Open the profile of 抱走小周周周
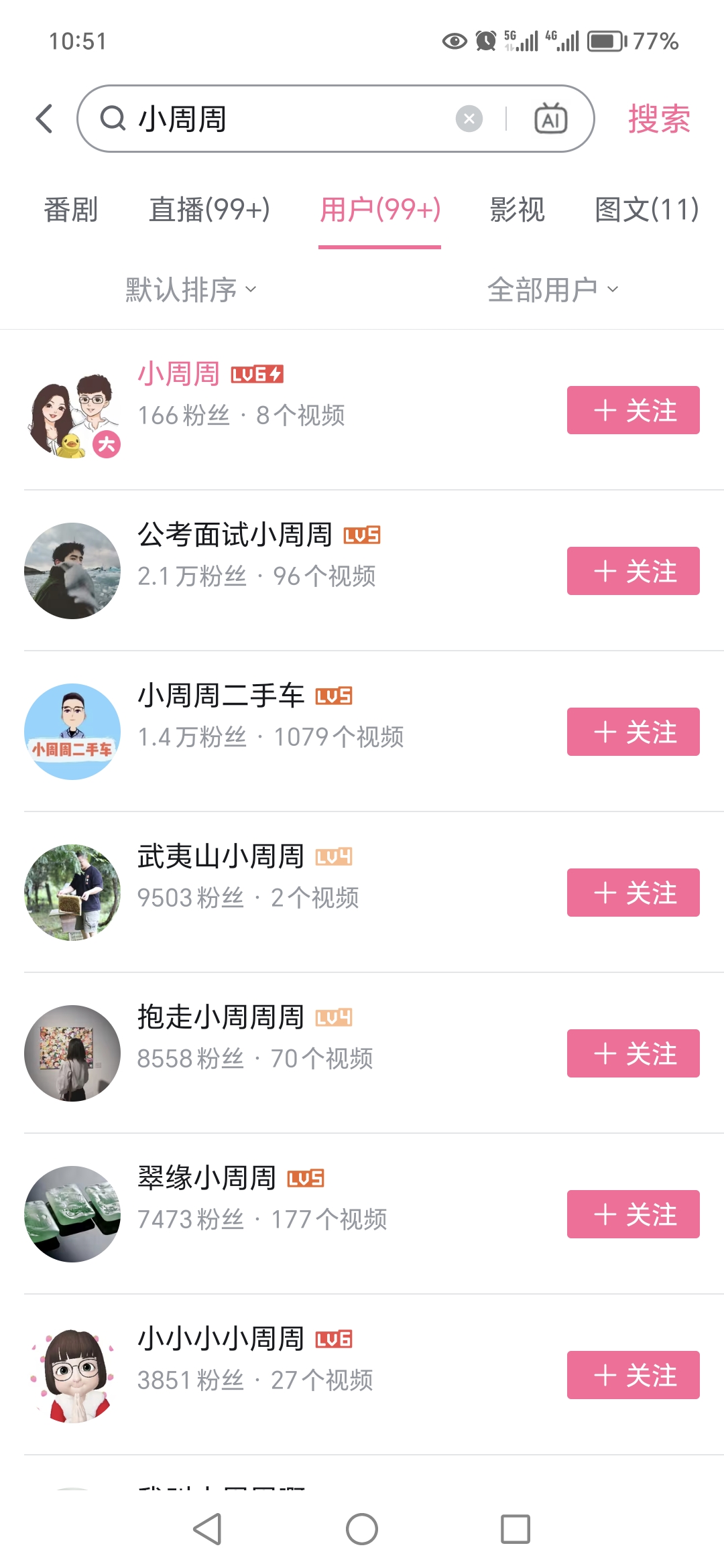The image size is (724, 1568). [221, 1019]
